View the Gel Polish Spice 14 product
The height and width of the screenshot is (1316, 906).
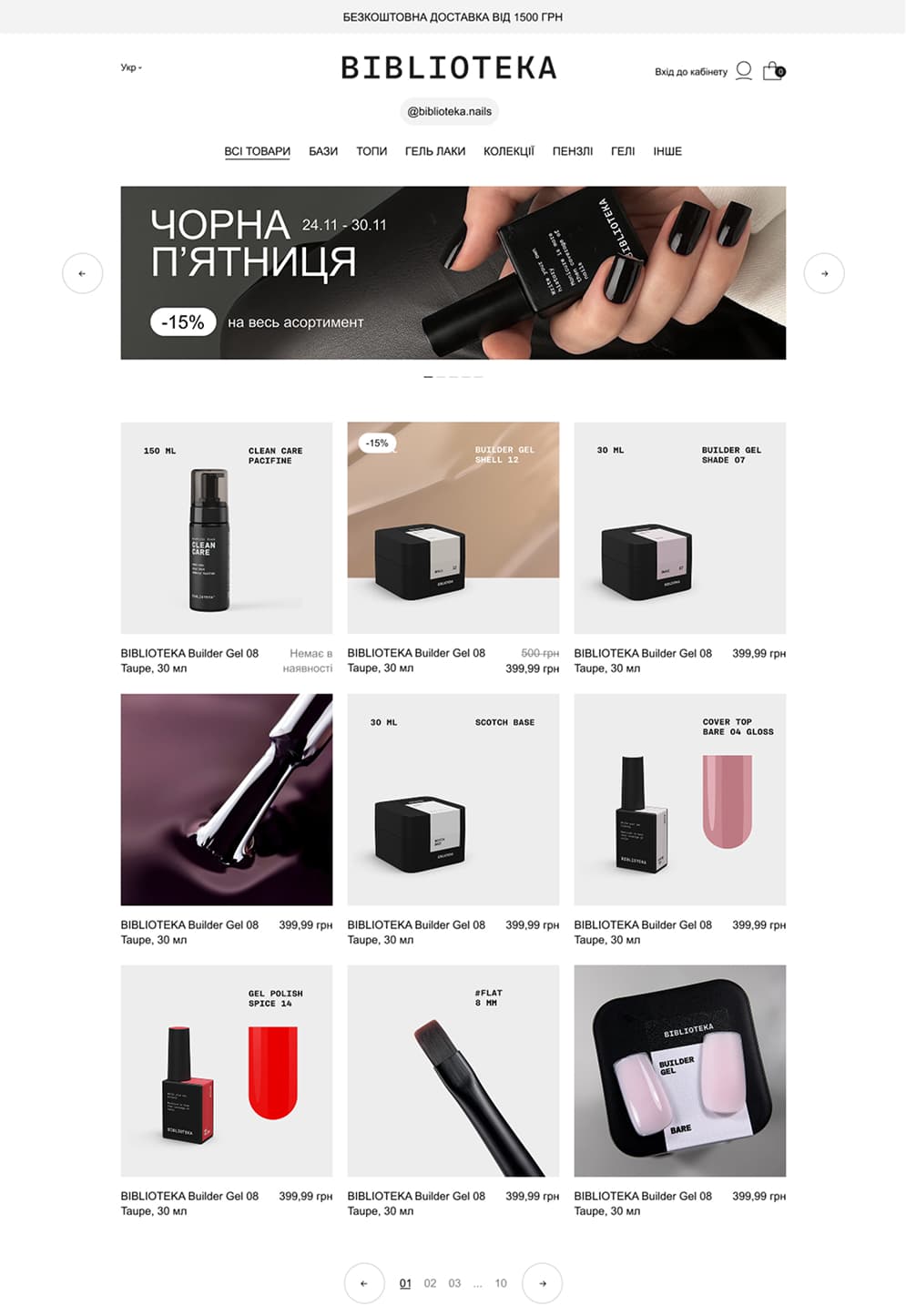click(x=227, y=1070)
